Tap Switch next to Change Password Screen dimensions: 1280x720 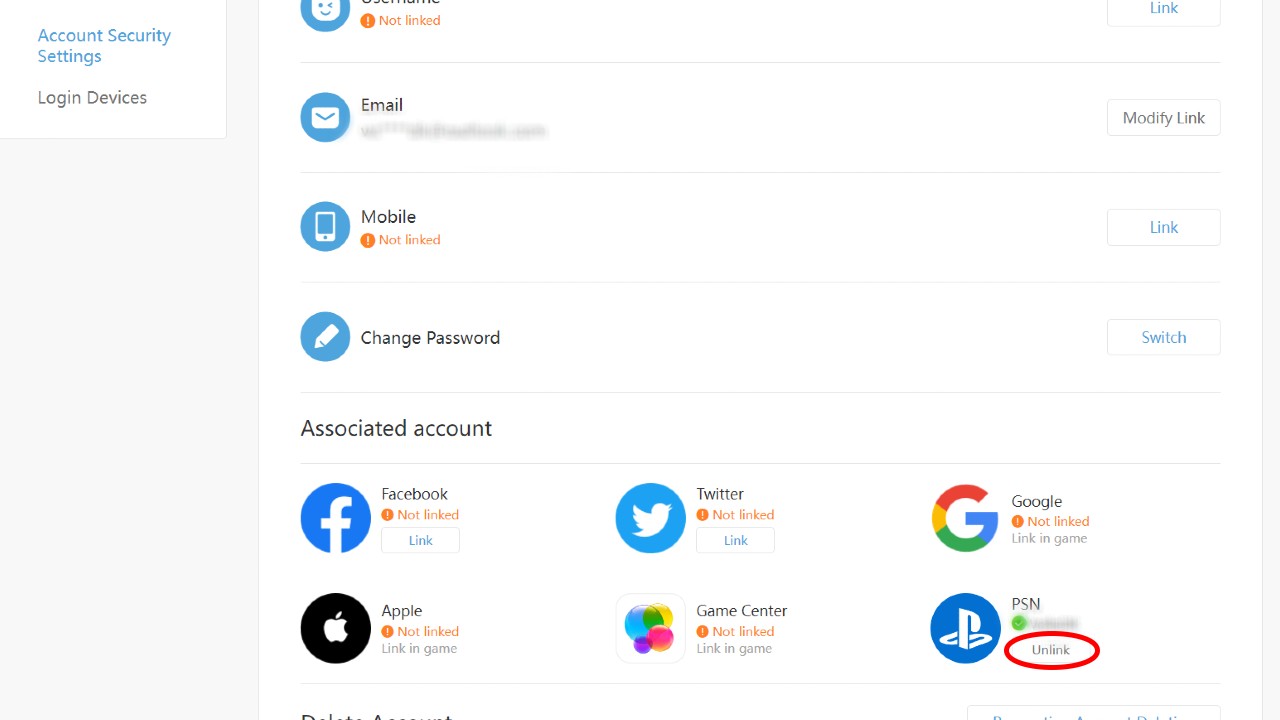[1163, 338]
